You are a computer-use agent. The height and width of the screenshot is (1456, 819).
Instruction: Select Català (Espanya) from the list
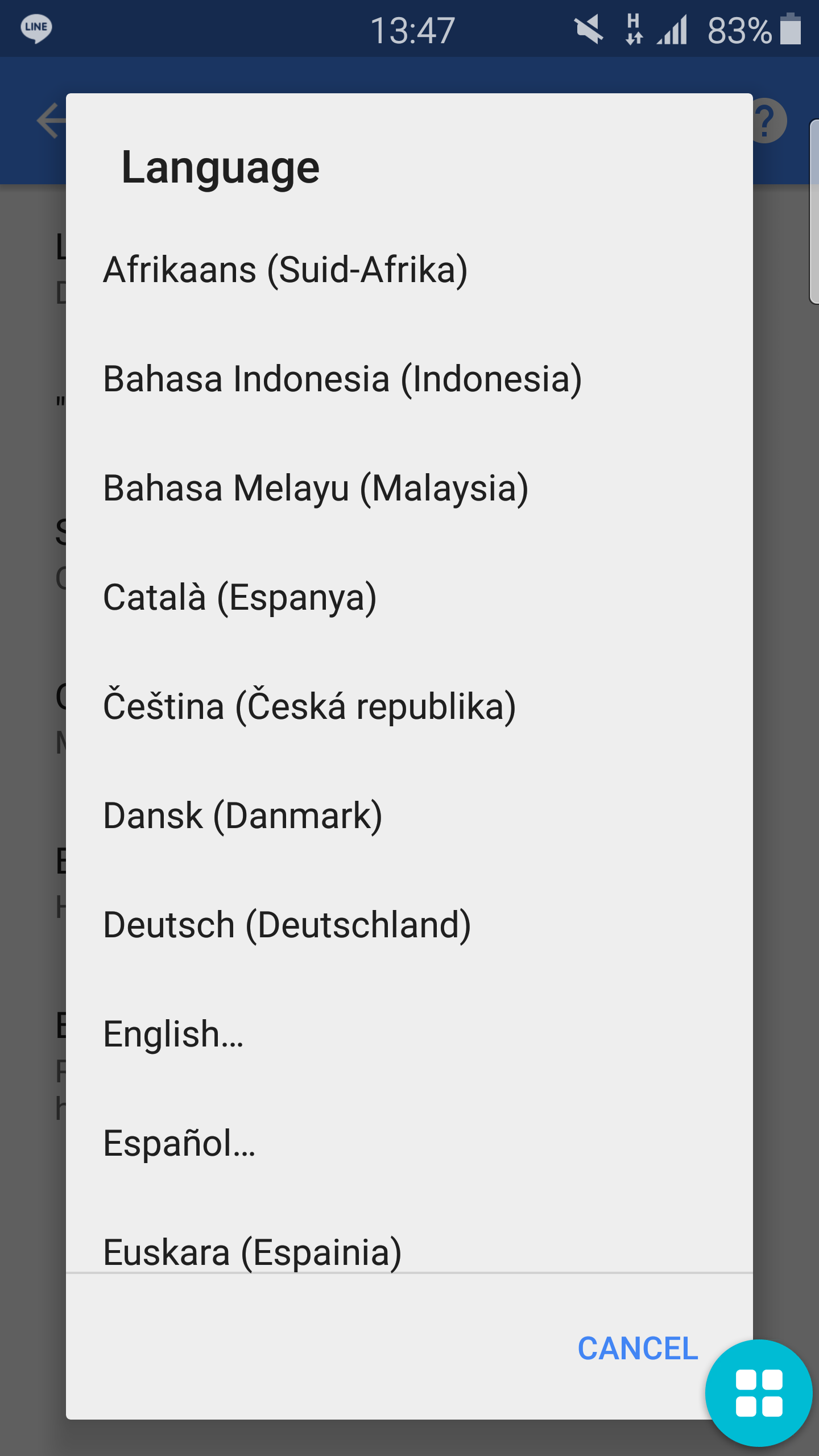pyautogui.click(x=239, y=597)
